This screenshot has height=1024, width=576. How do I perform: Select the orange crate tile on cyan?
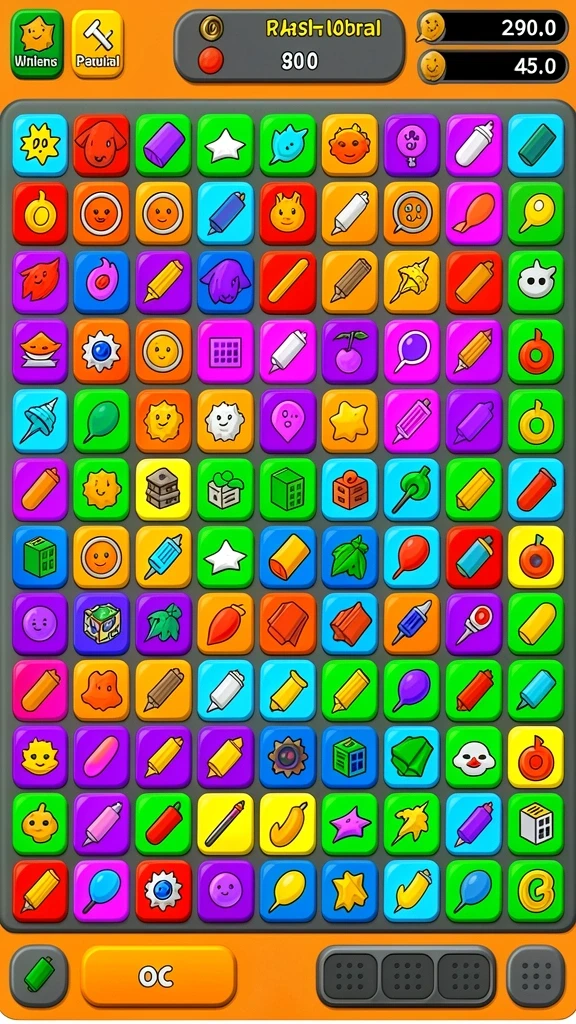(x=349, y=490)
